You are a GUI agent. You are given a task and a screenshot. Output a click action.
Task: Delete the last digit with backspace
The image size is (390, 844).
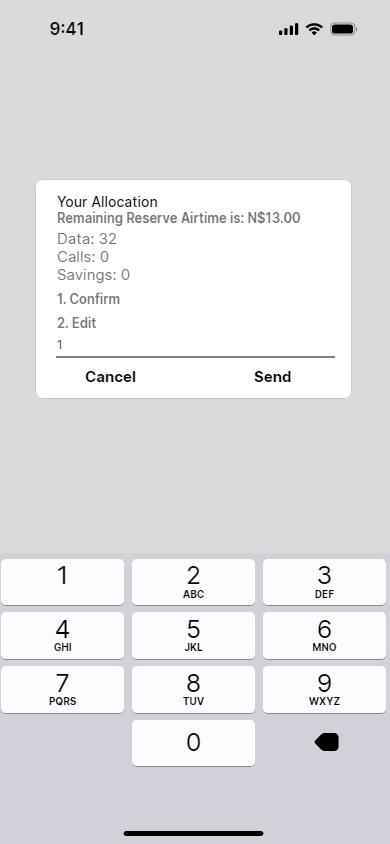coord(327,743)
